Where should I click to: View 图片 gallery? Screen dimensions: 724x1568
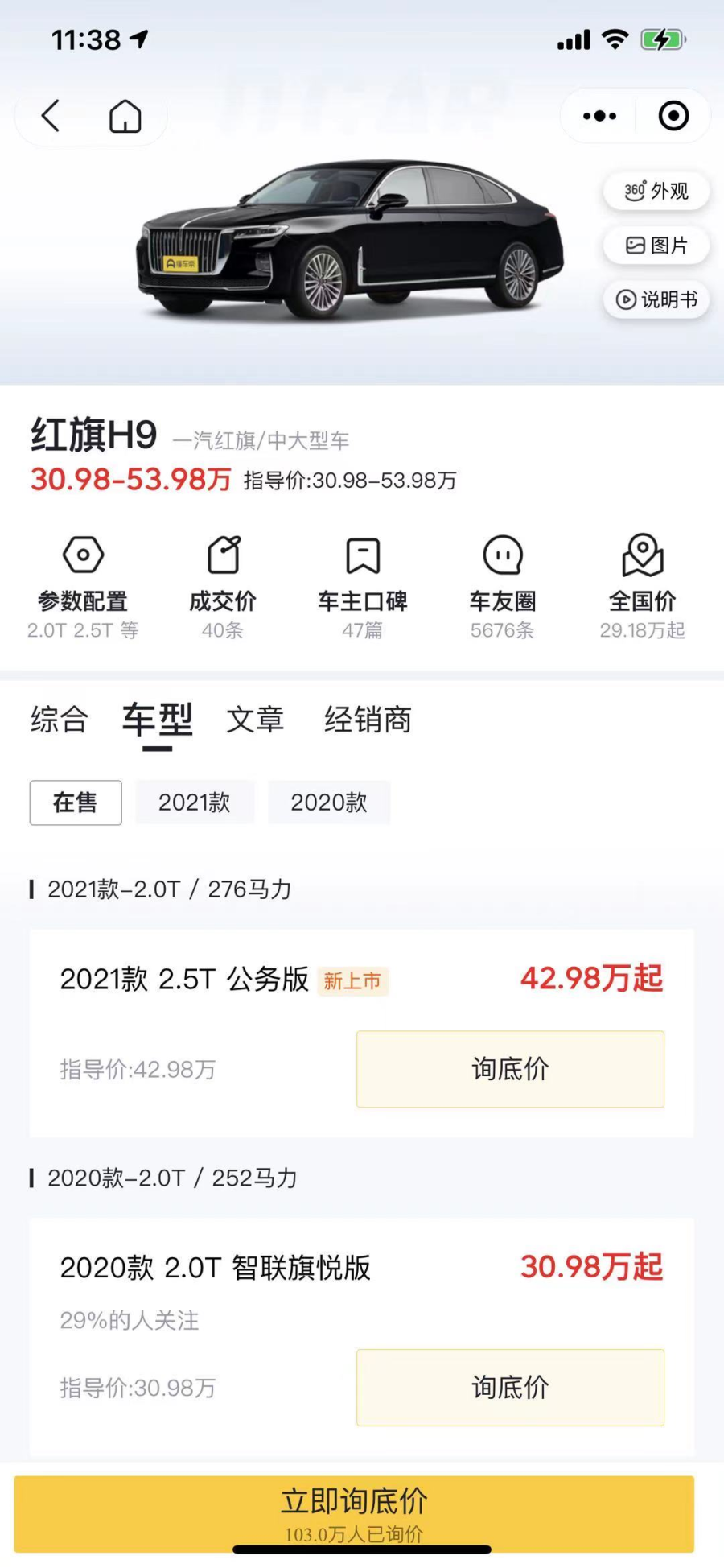pos(656,246)
